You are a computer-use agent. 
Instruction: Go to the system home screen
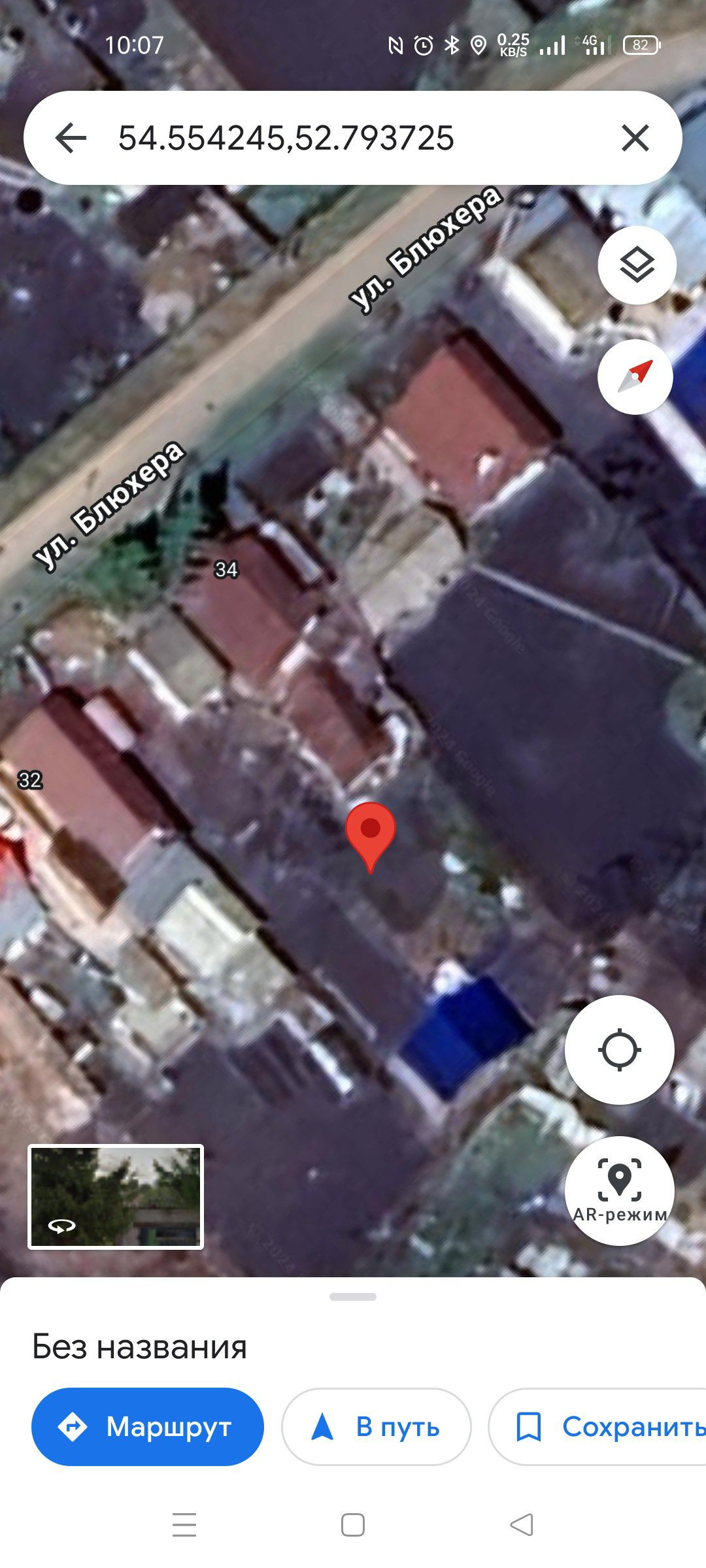pos(353,1525)
